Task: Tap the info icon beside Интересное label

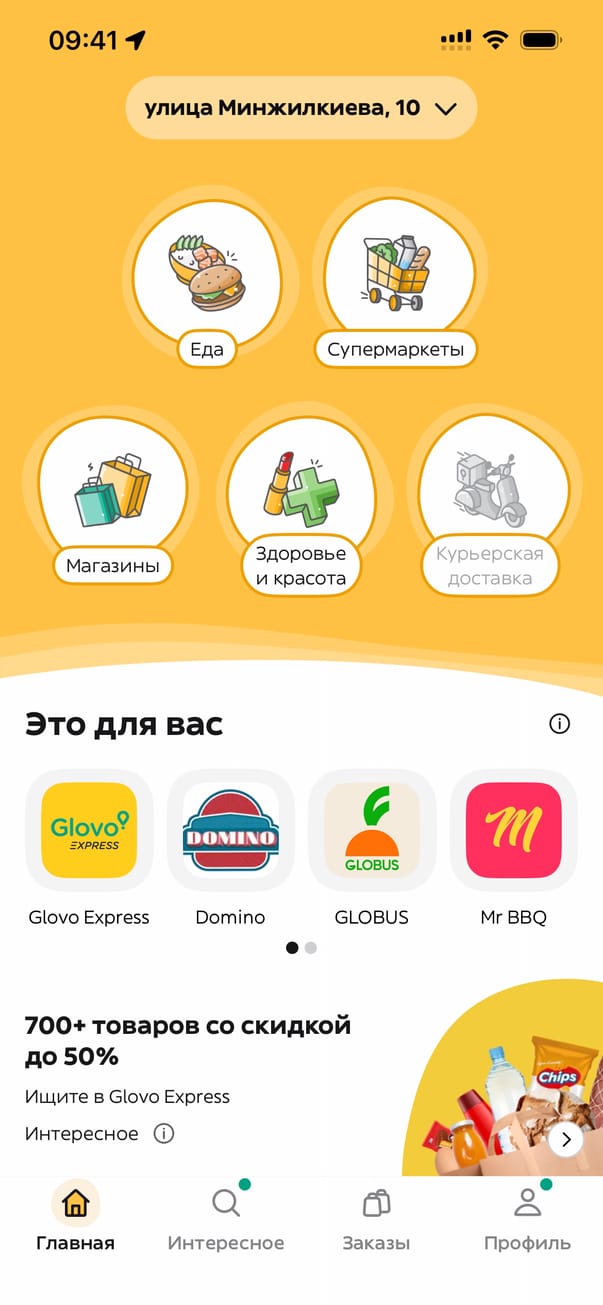Action: (x=164, y=1134)
